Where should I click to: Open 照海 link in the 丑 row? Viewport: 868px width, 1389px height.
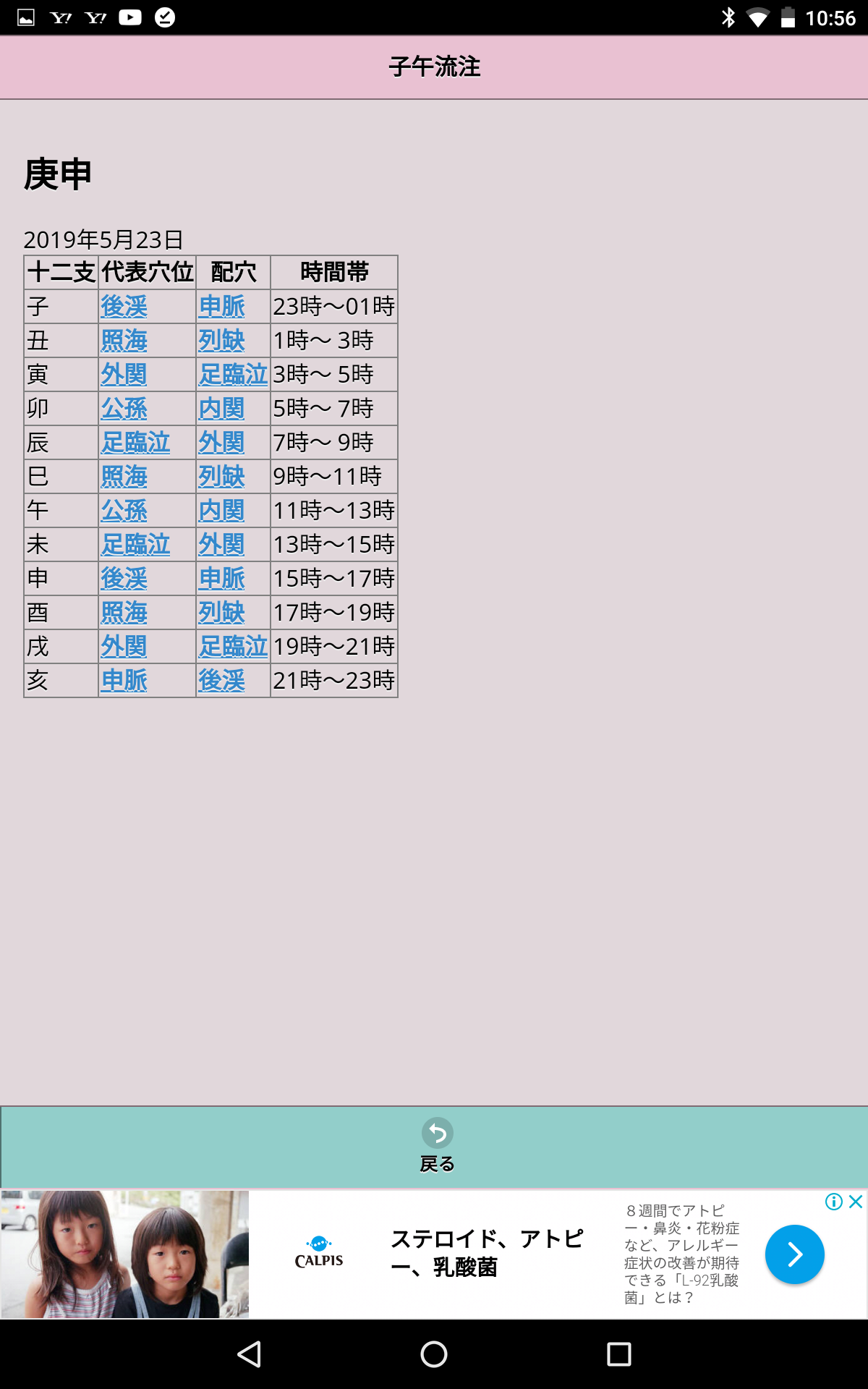point(124,341)
